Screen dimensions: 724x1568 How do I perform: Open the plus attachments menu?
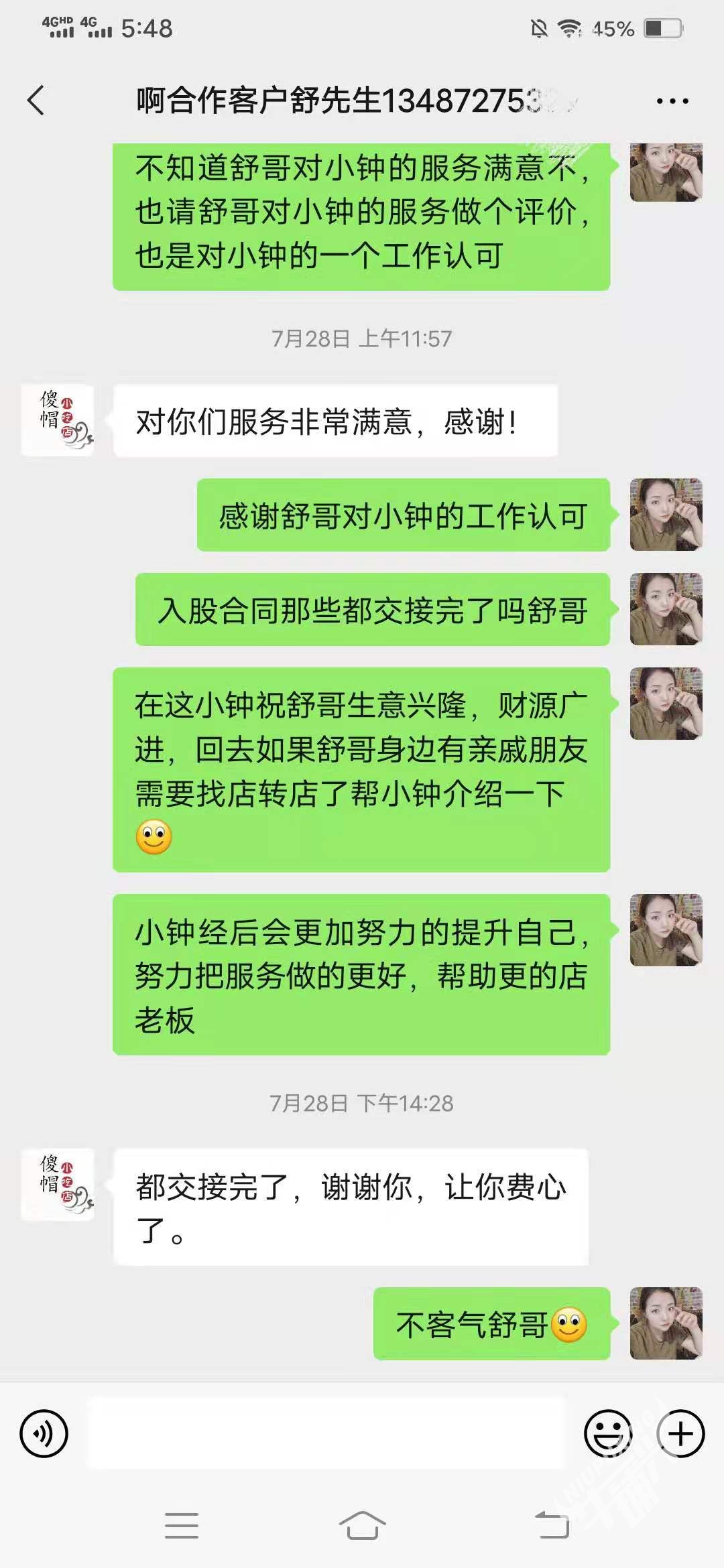tap(680, 1433)
